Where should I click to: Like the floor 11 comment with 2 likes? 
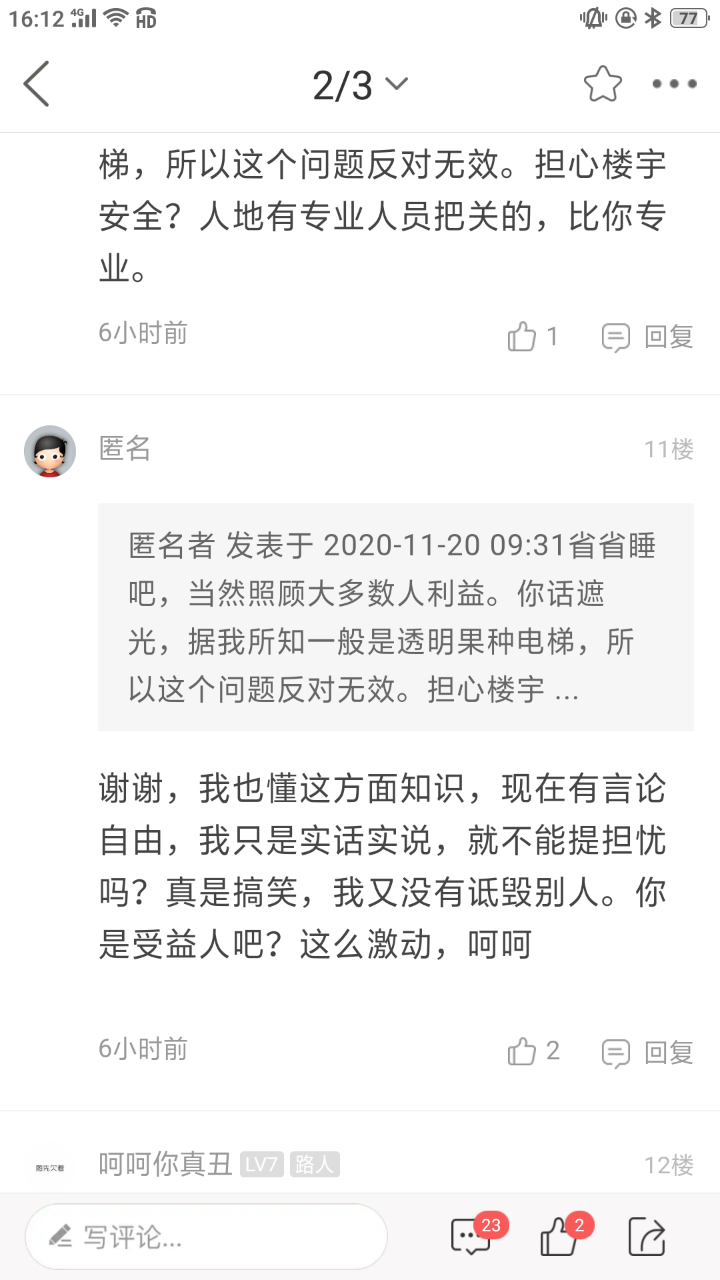tap(532, 1051)
